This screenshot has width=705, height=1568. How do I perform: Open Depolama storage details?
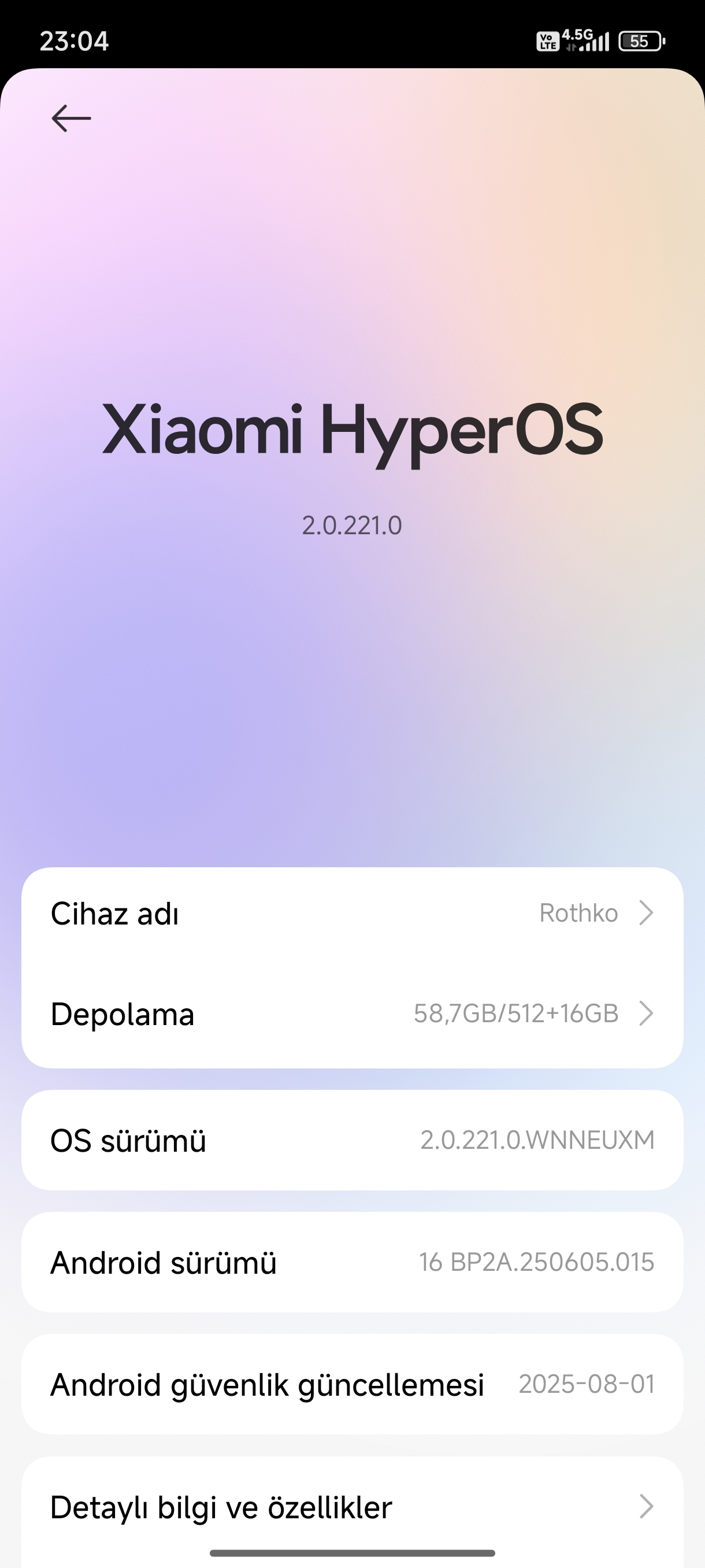(x=352, y=1014)
